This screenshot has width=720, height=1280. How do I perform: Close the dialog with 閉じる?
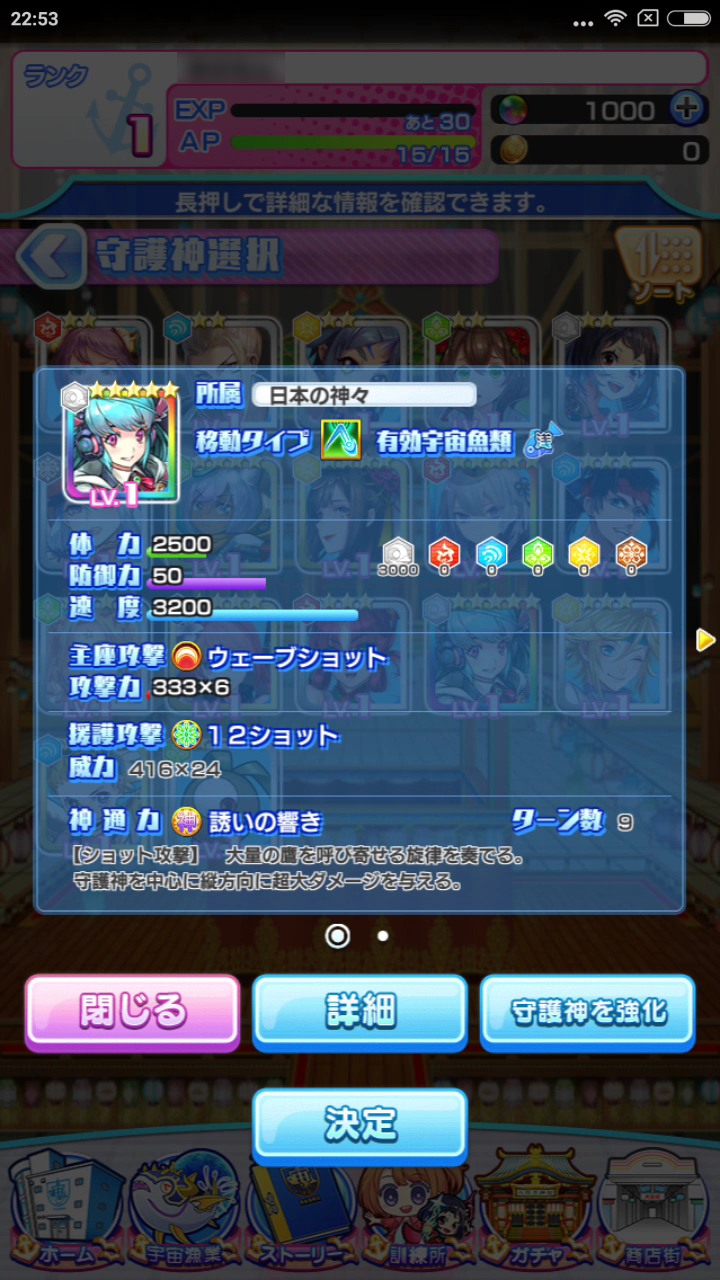point(133,1011)
